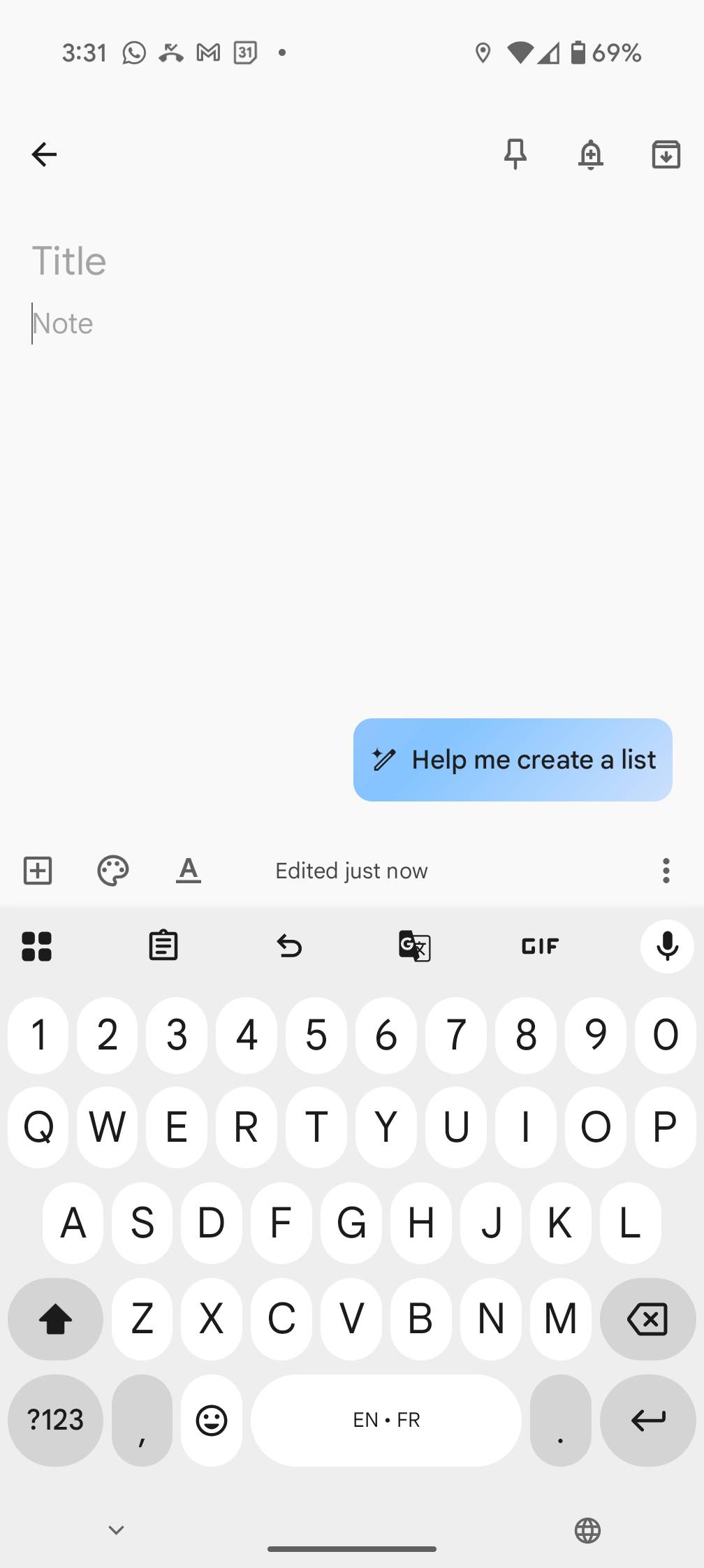Go back to the notes list

[43, 154]
